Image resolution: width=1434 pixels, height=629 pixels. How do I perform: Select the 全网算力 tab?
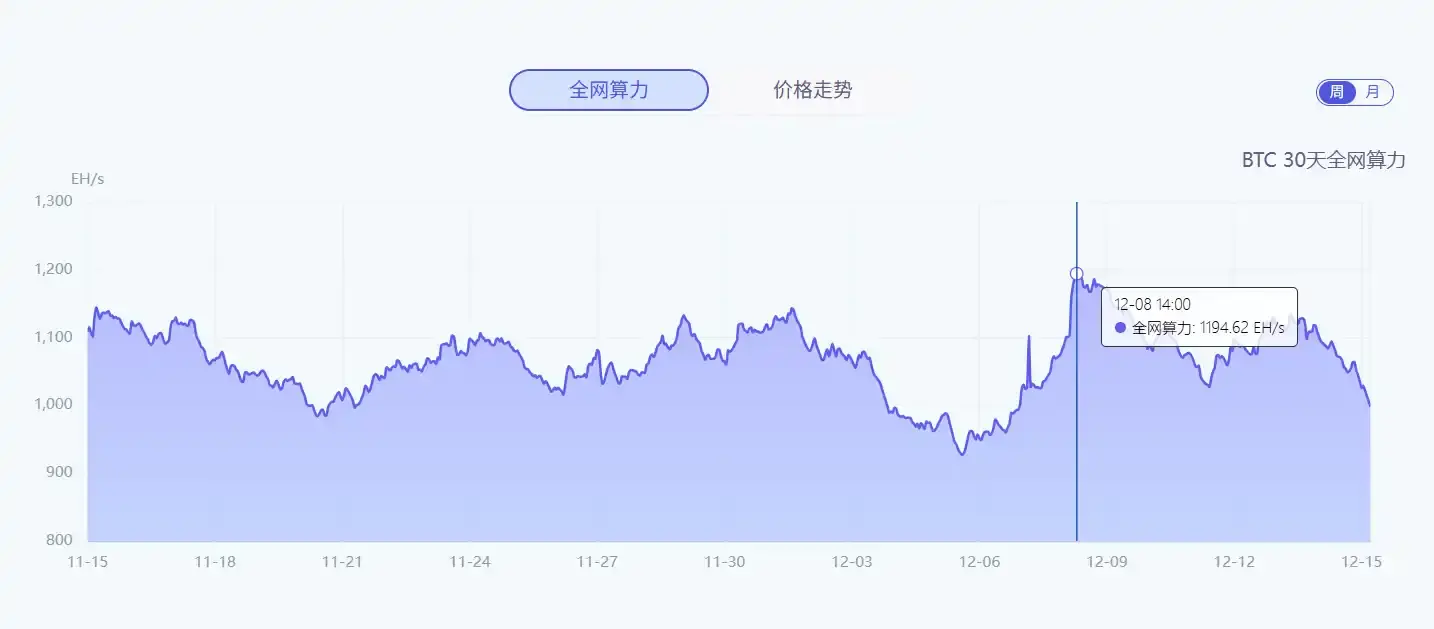[608, 90]
